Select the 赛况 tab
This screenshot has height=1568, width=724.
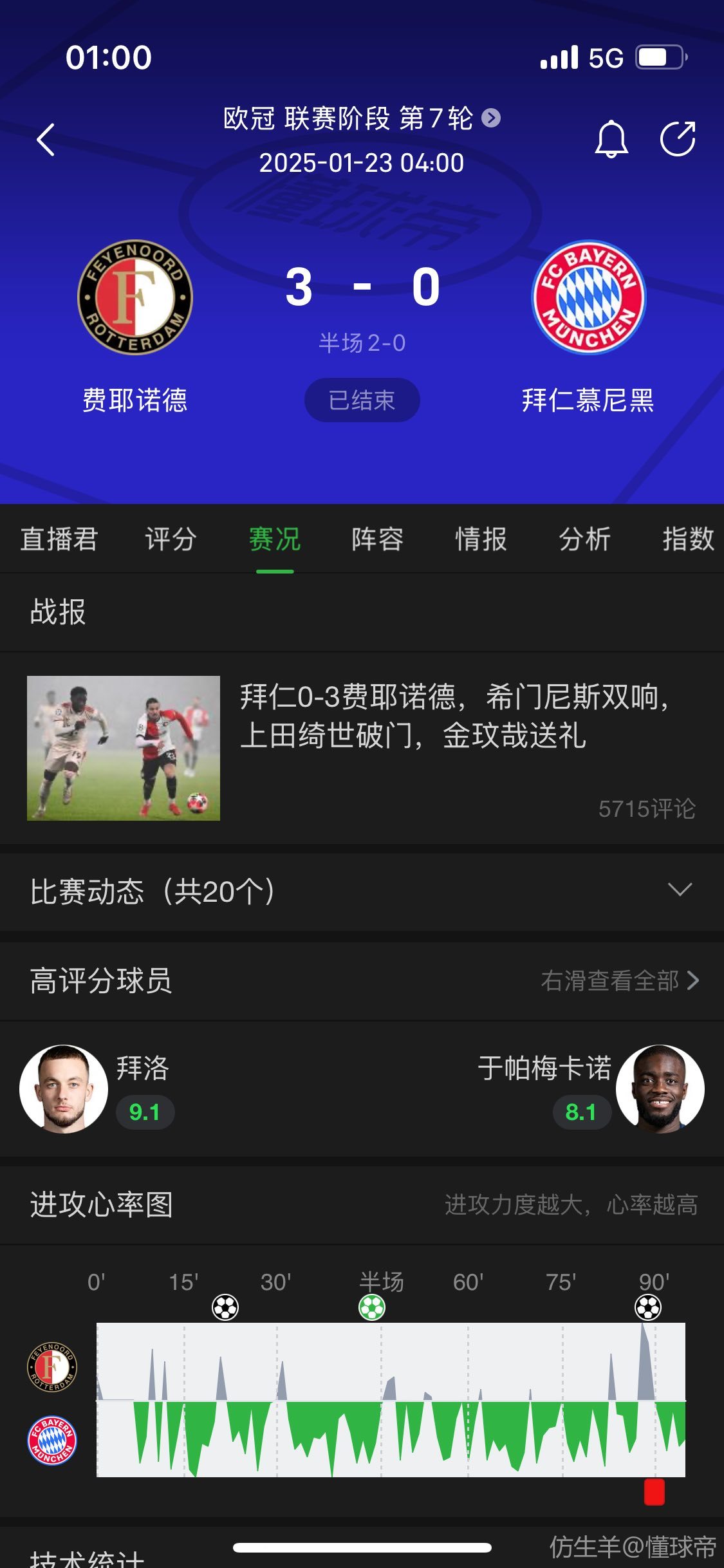[x=275, y=539]
